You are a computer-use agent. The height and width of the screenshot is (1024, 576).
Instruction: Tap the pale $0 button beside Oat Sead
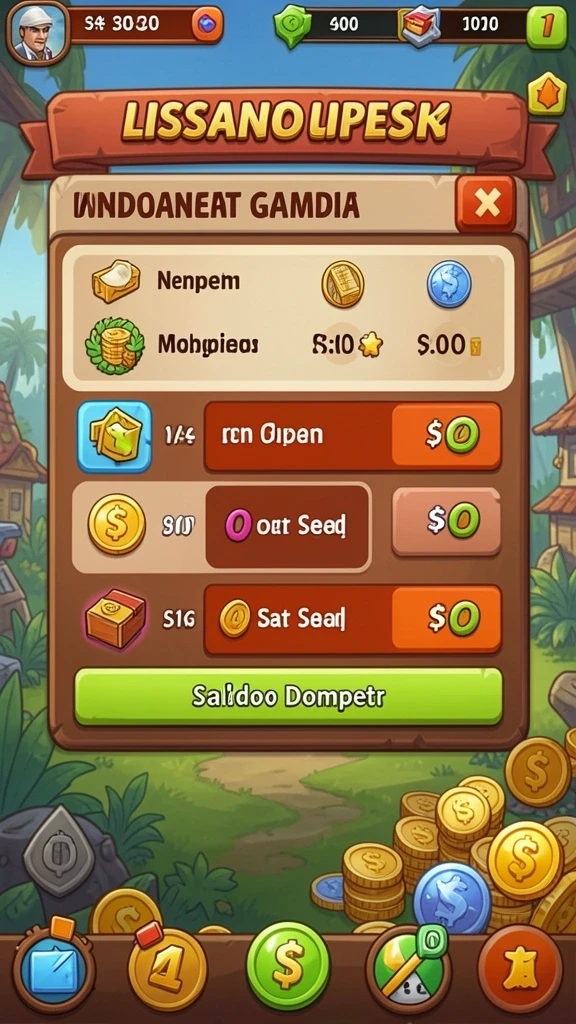447,522
